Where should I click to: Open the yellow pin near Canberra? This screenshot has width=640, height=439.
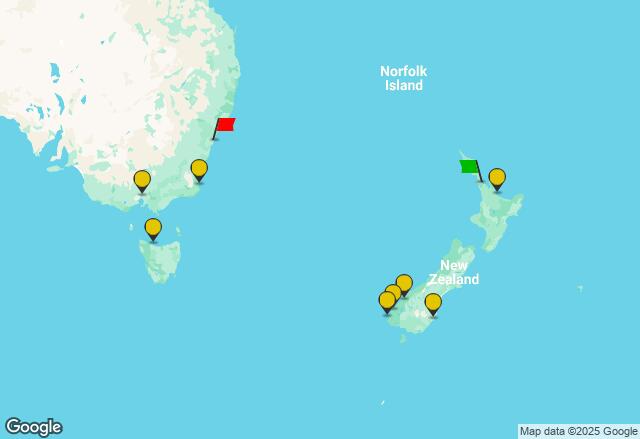pyautogui.click(x=199, y=169)
